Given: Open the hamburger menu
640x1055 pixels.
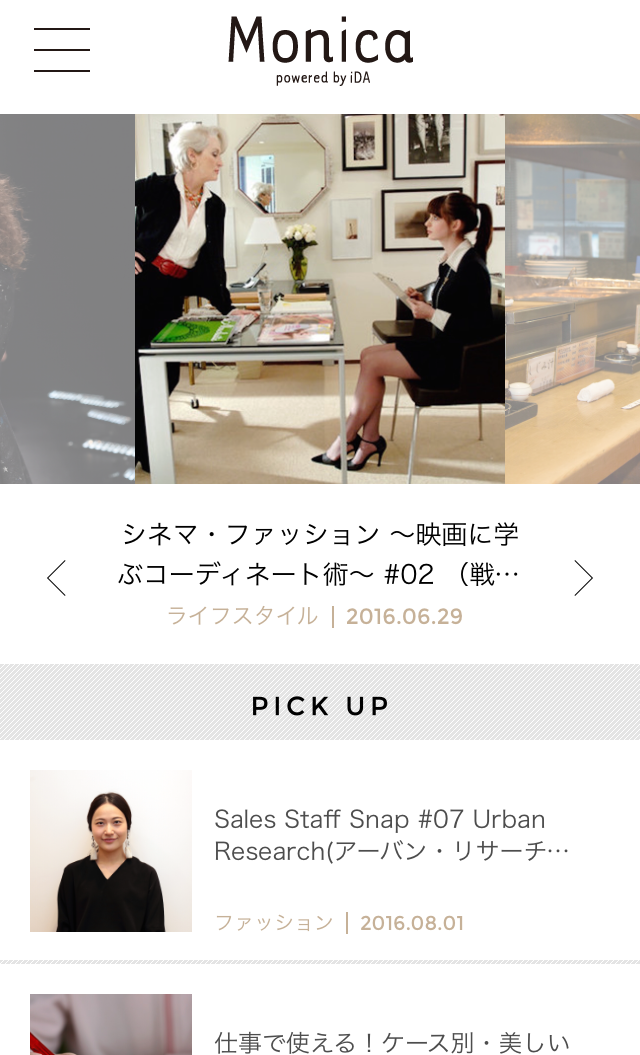Looking at the screenshot, I should 62,50.
